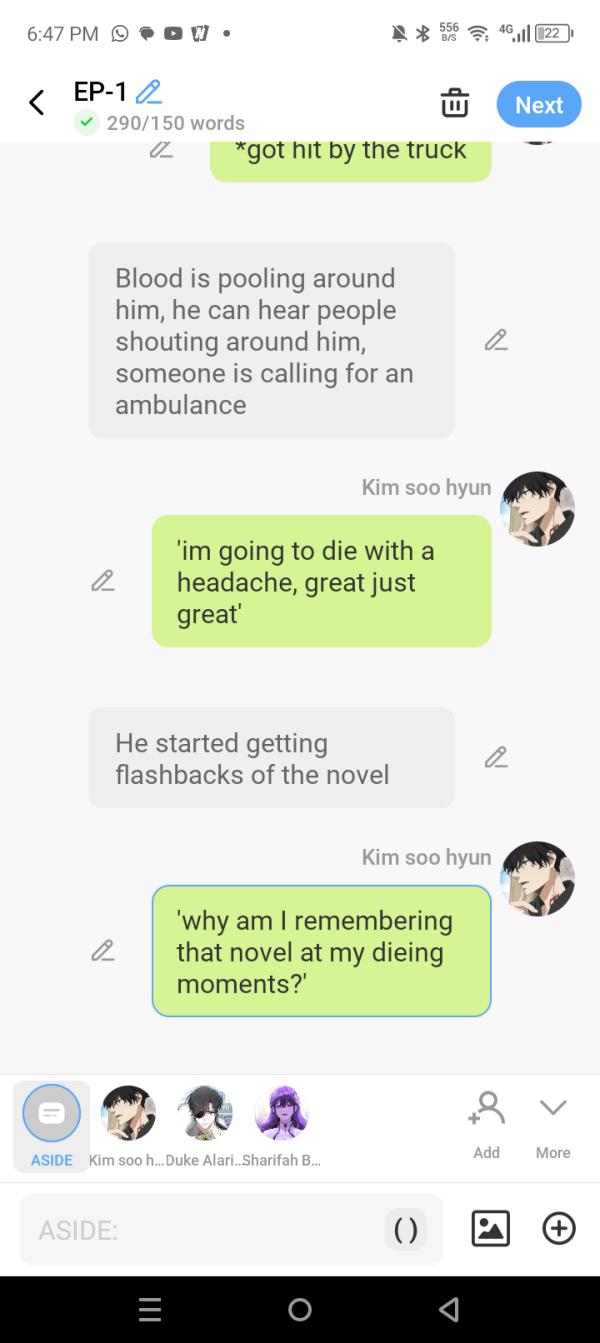The height and width of the screenshot is (1343, 600).
Task: Edit the 'im going to die' message
Action: pos(102,581)
